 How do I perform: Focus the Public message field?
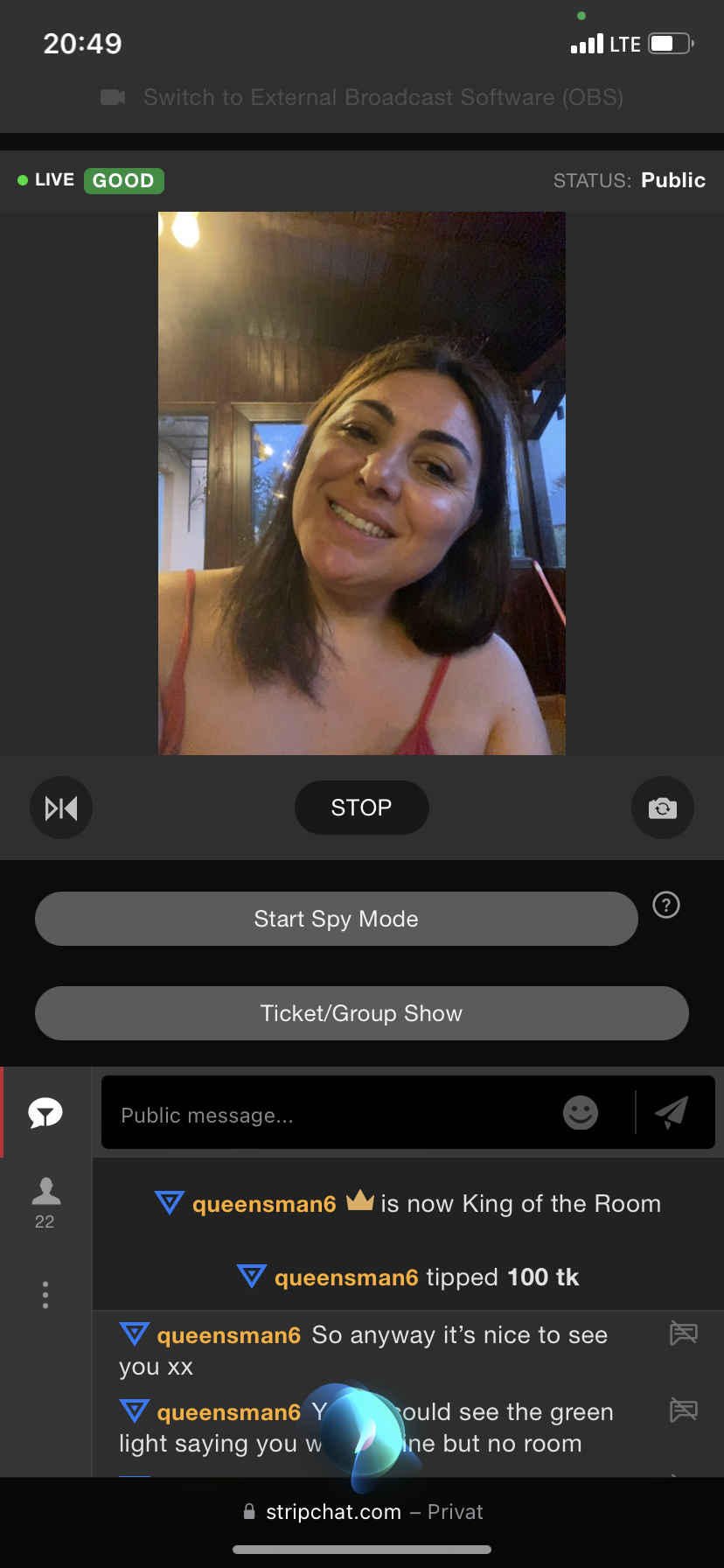click(x=332, y=1115)
